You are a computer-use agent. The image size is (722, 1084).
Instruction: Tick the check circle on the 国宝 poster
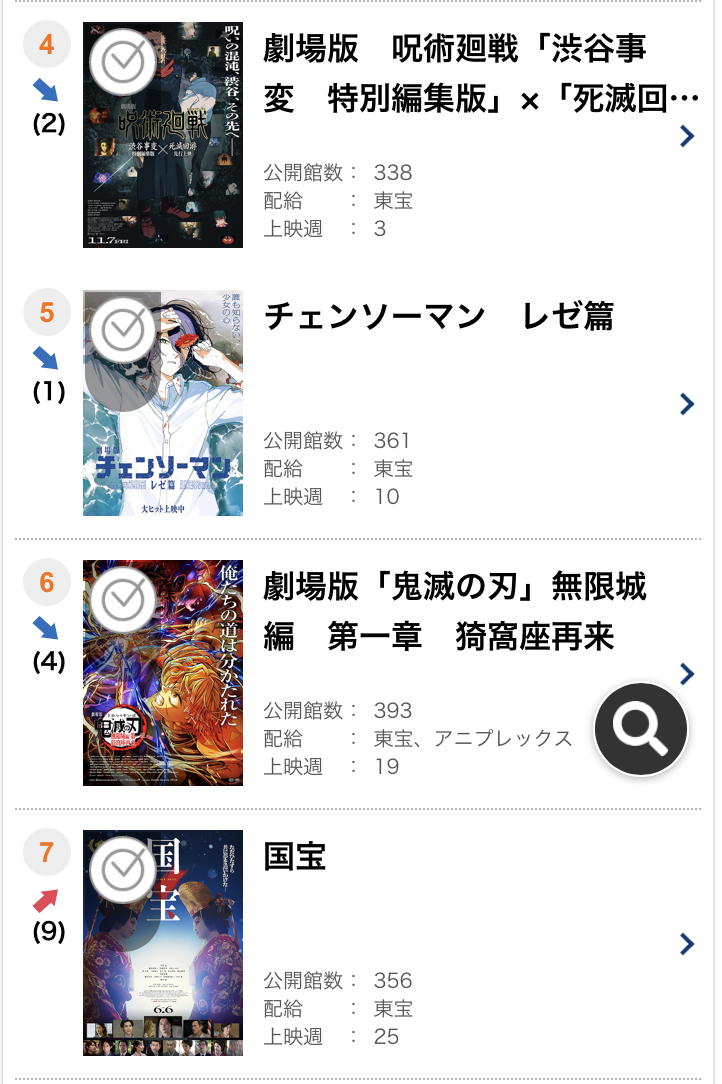point(123,870)
